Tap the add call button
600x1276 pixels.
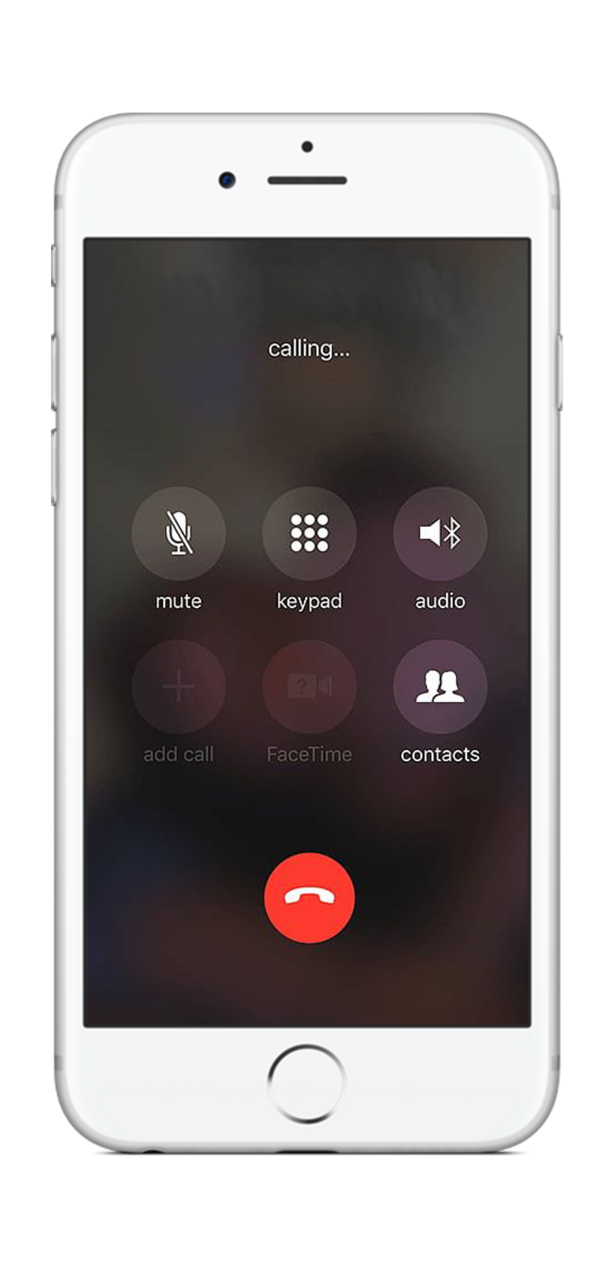coord(178,687)
